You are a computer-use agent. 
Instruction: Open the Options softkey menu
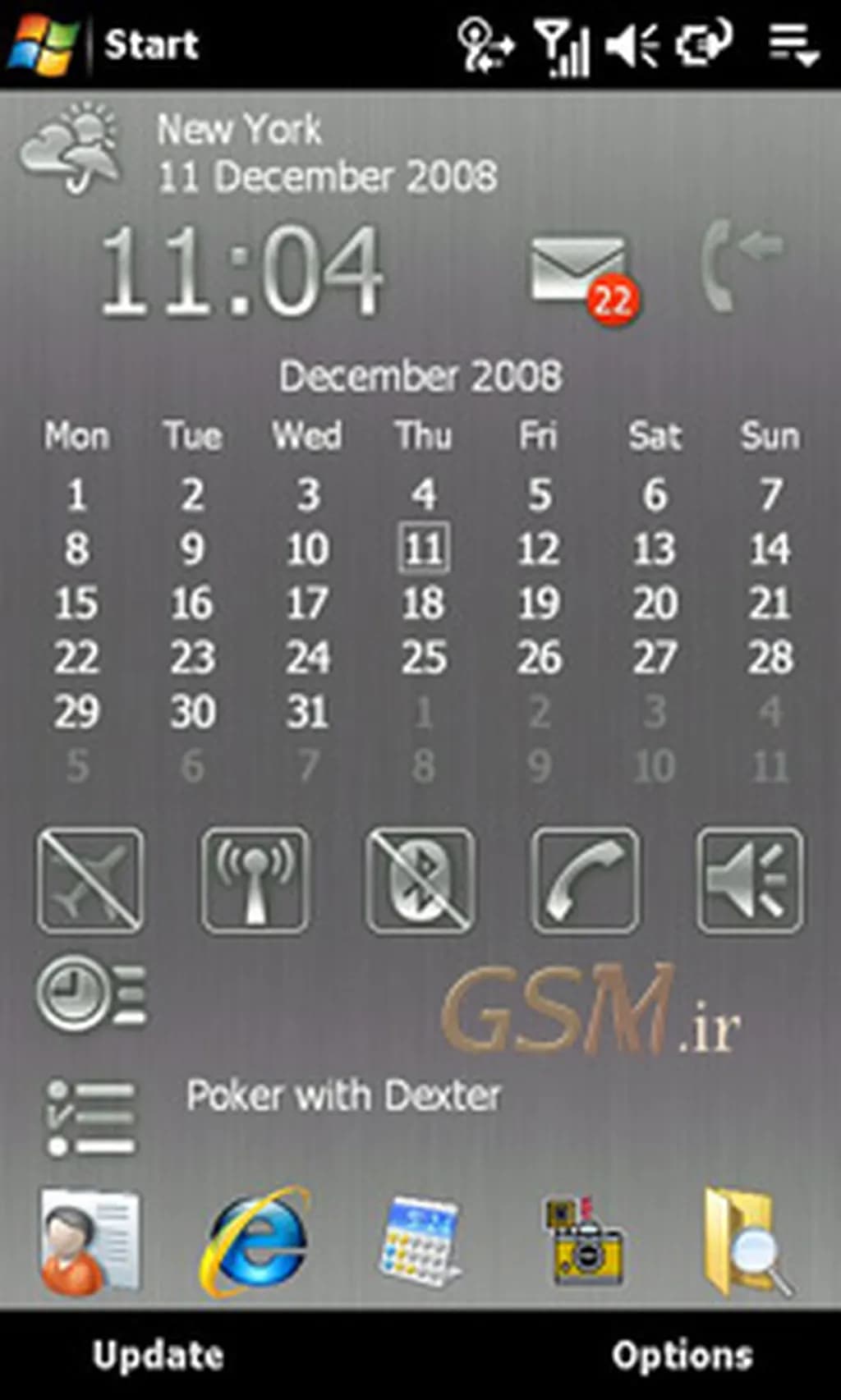click(682, 1356)
